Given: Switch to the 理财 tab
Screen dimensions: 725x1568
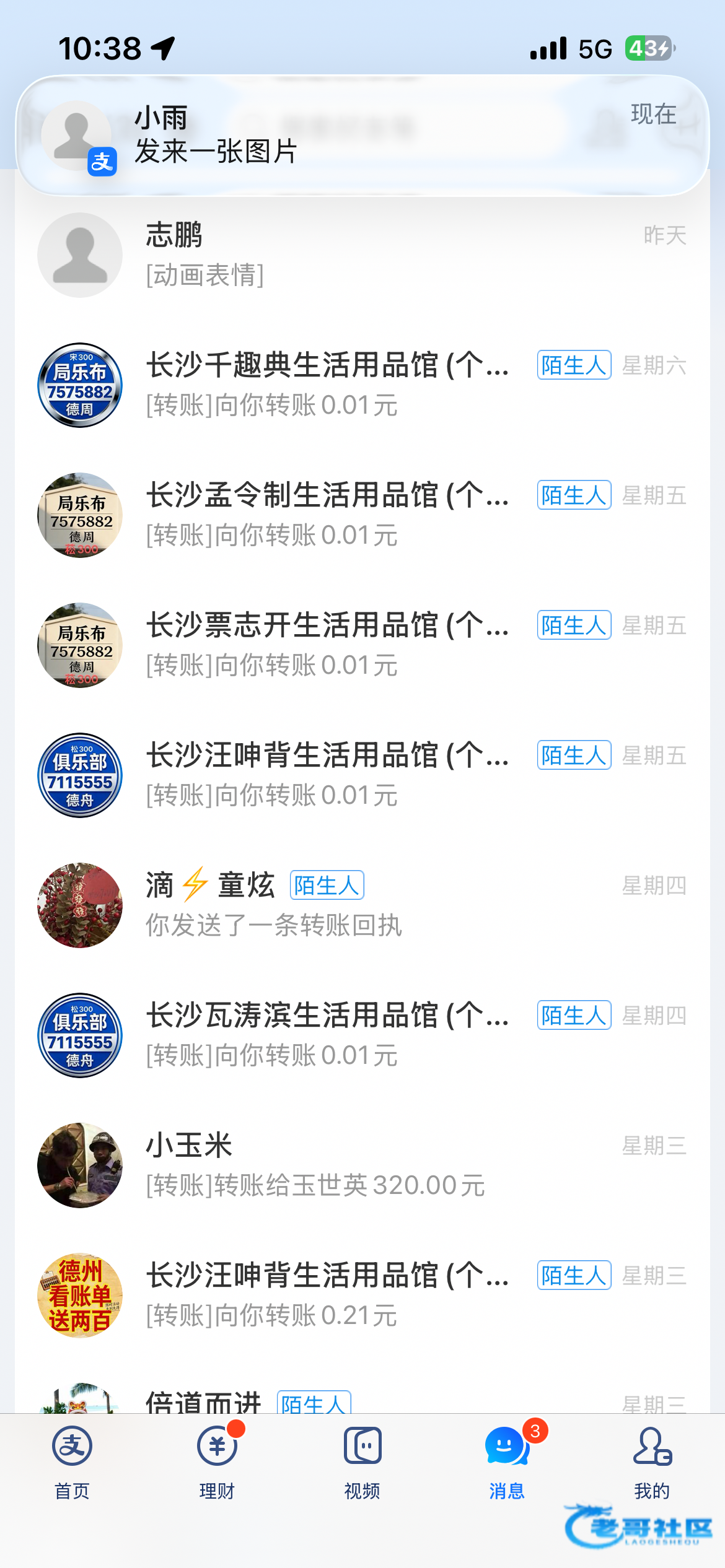Looking at the screenshot, I should coord(217,1461).
